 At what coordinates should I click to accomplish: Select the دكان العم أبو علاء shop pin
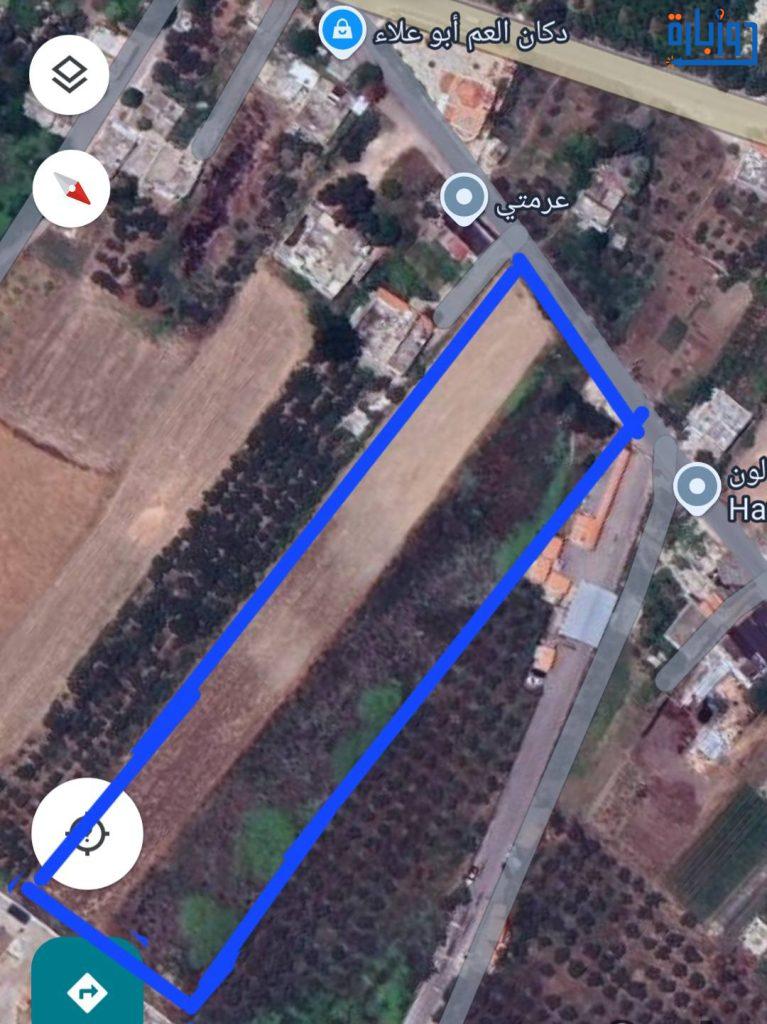pos(343,32)
